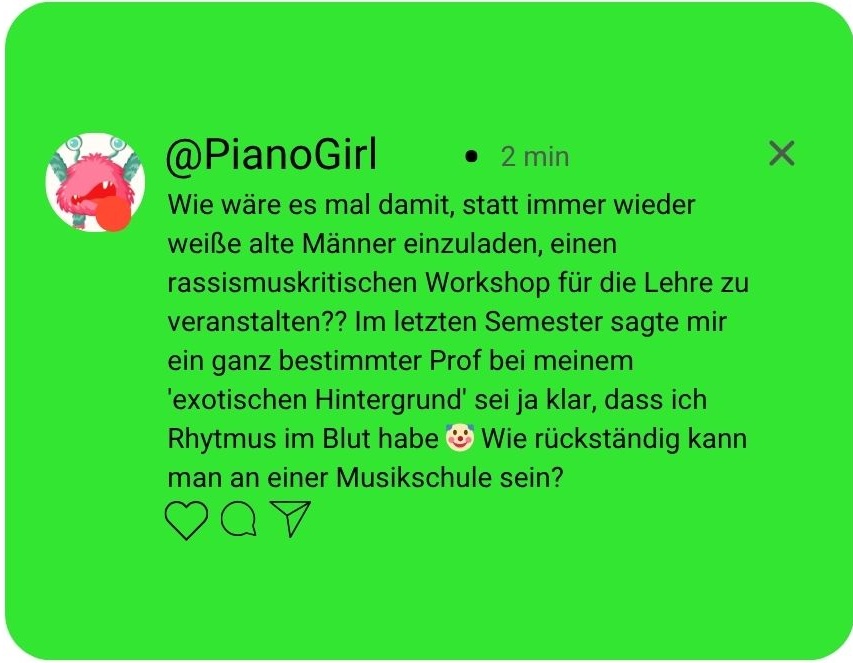Dismiss the post with the X
Viewport: 853px width, 663px height.
point(781,153)
